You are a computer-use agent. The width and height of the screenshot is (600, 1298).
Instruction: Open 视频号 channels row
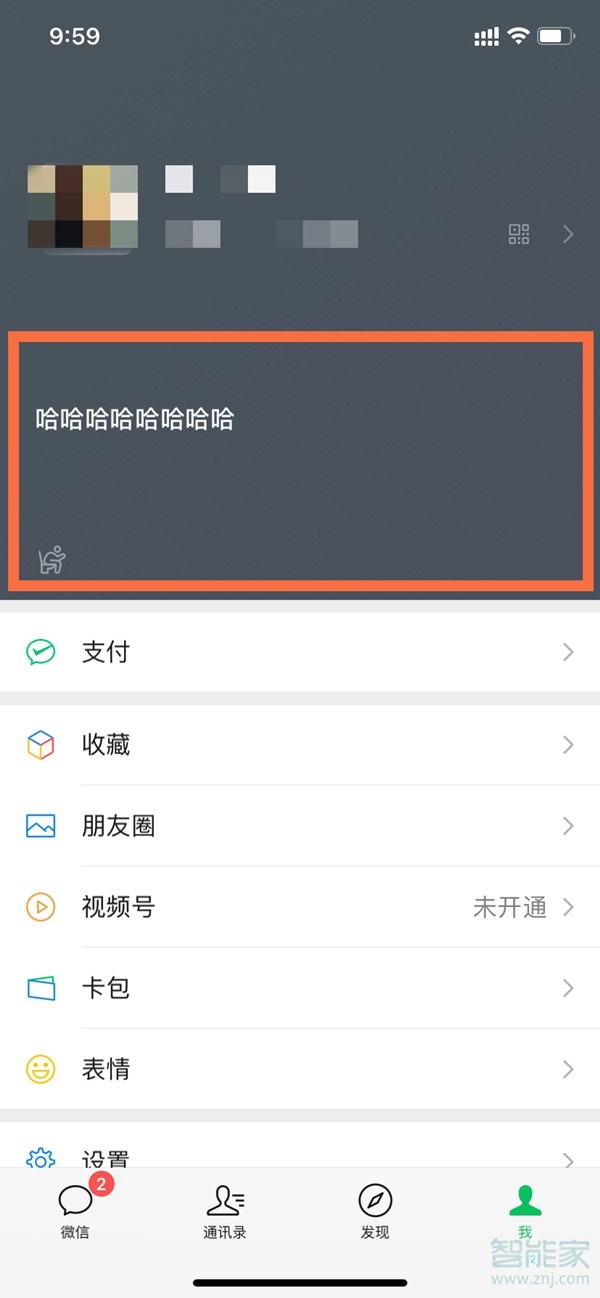coord(300,907)
